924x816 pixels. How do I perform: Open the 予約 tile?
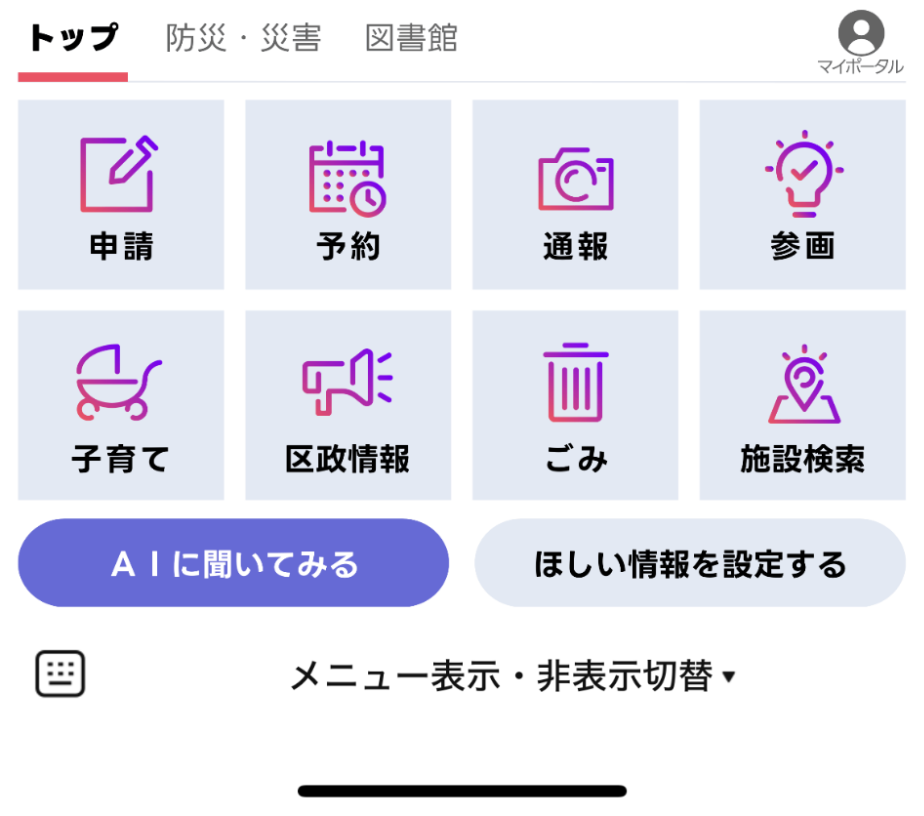(348, 195)
